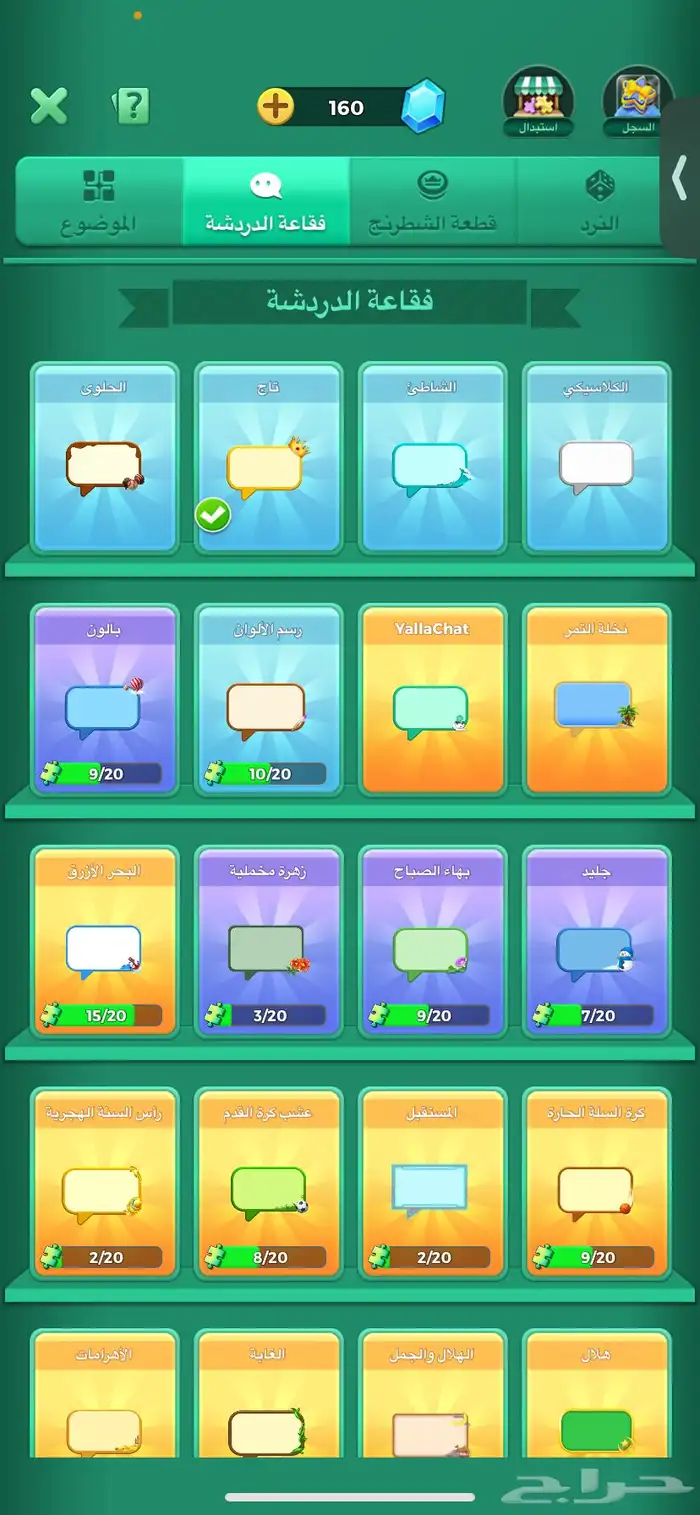Expand the side panel arrow

pyautogui.click(x=680, y=178)
